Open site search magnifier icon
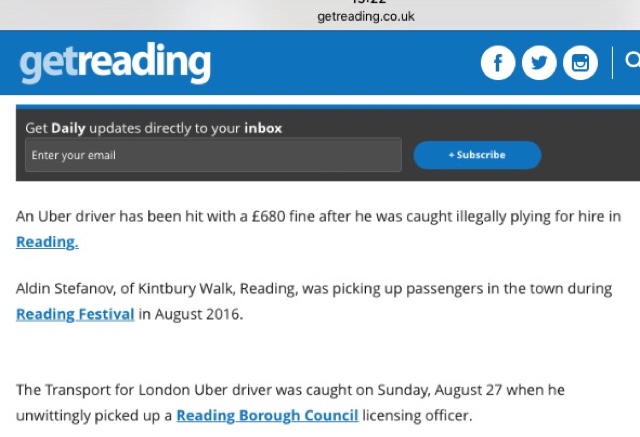Image resolution: width=640 pixels, height=437 pixels. point(633,60)
